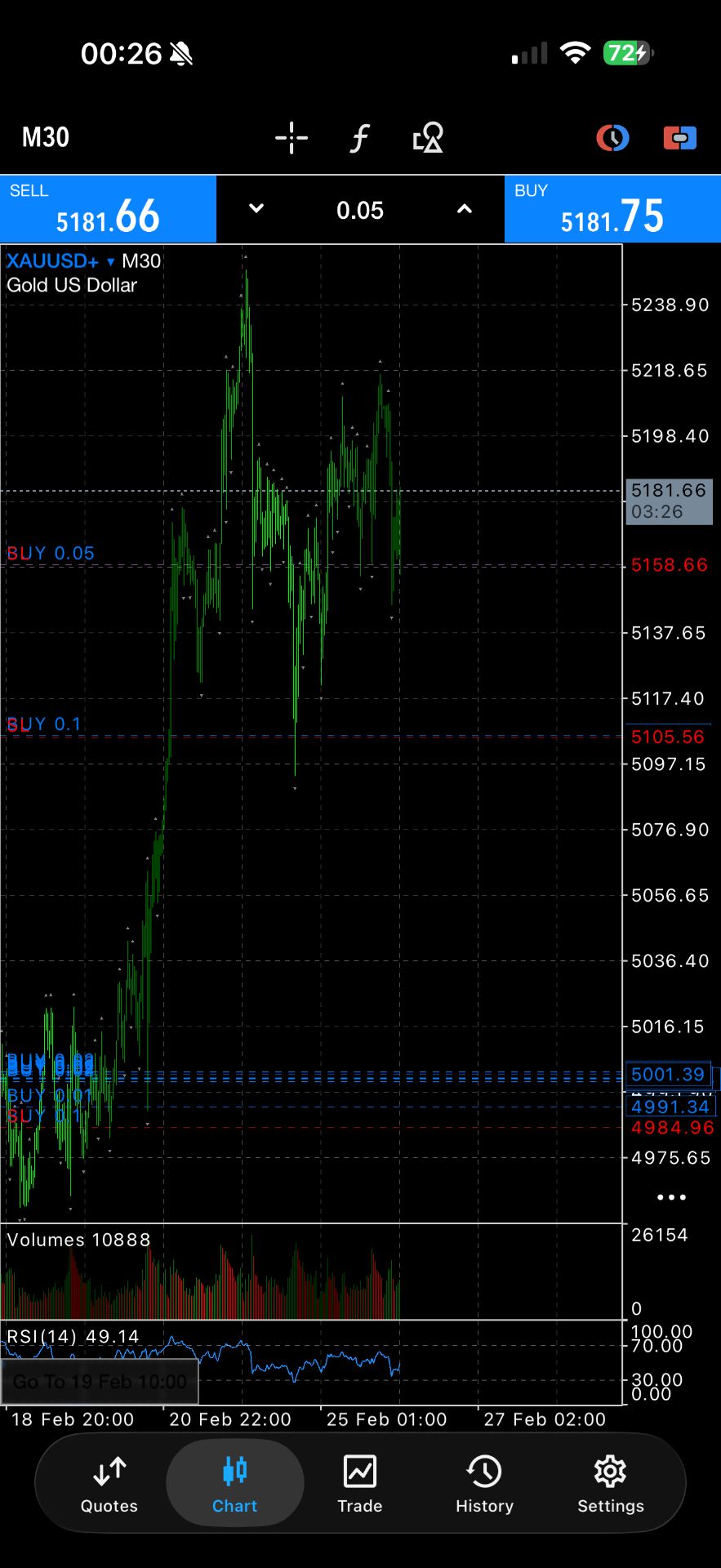The image size is (721, 1568).
Task: Increase the 0.05 lot volume
Action: click(464, 209)
